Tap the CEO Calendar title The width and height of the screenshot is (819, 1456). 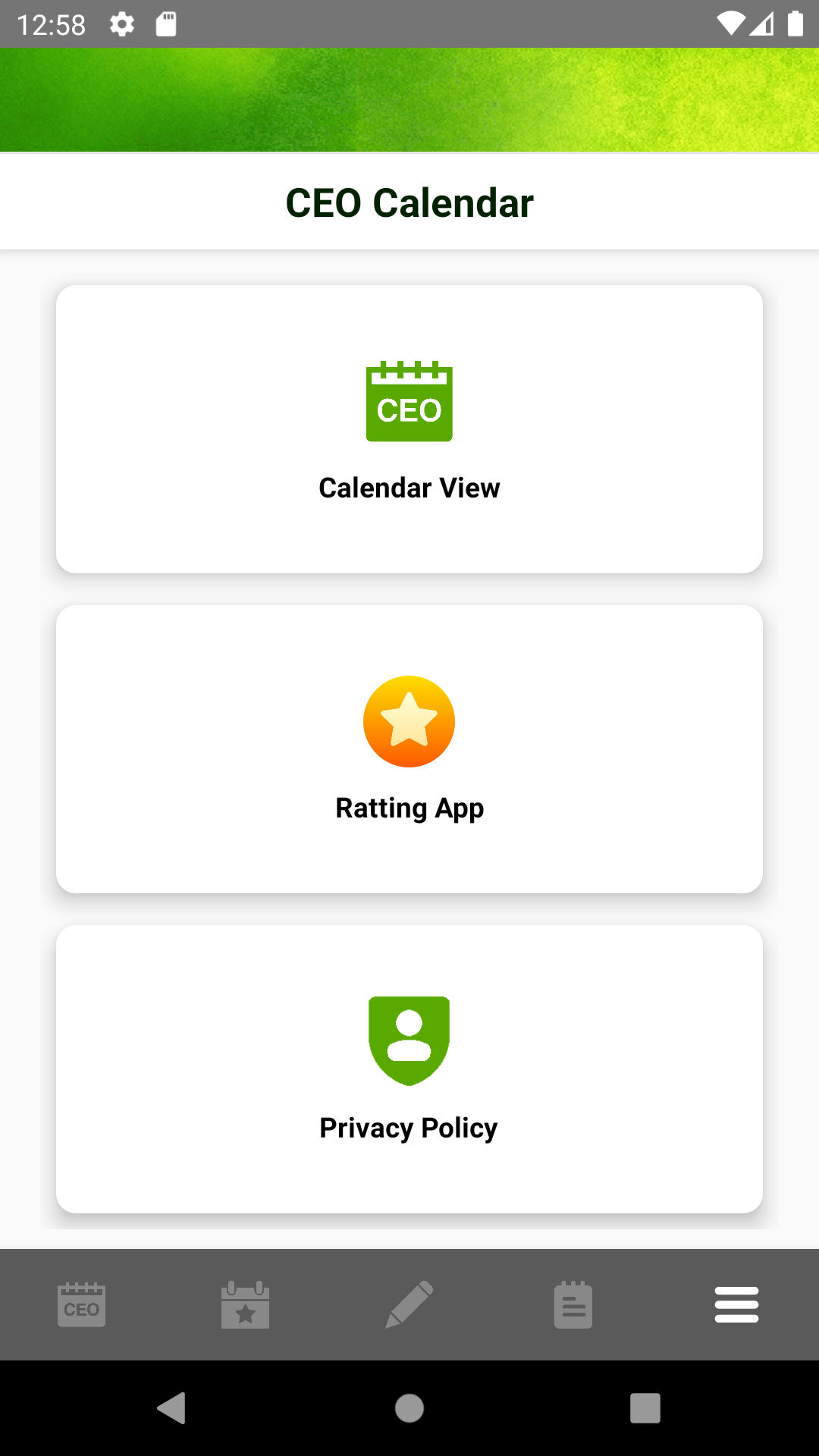pyautogui.click(x=409, y=201)
